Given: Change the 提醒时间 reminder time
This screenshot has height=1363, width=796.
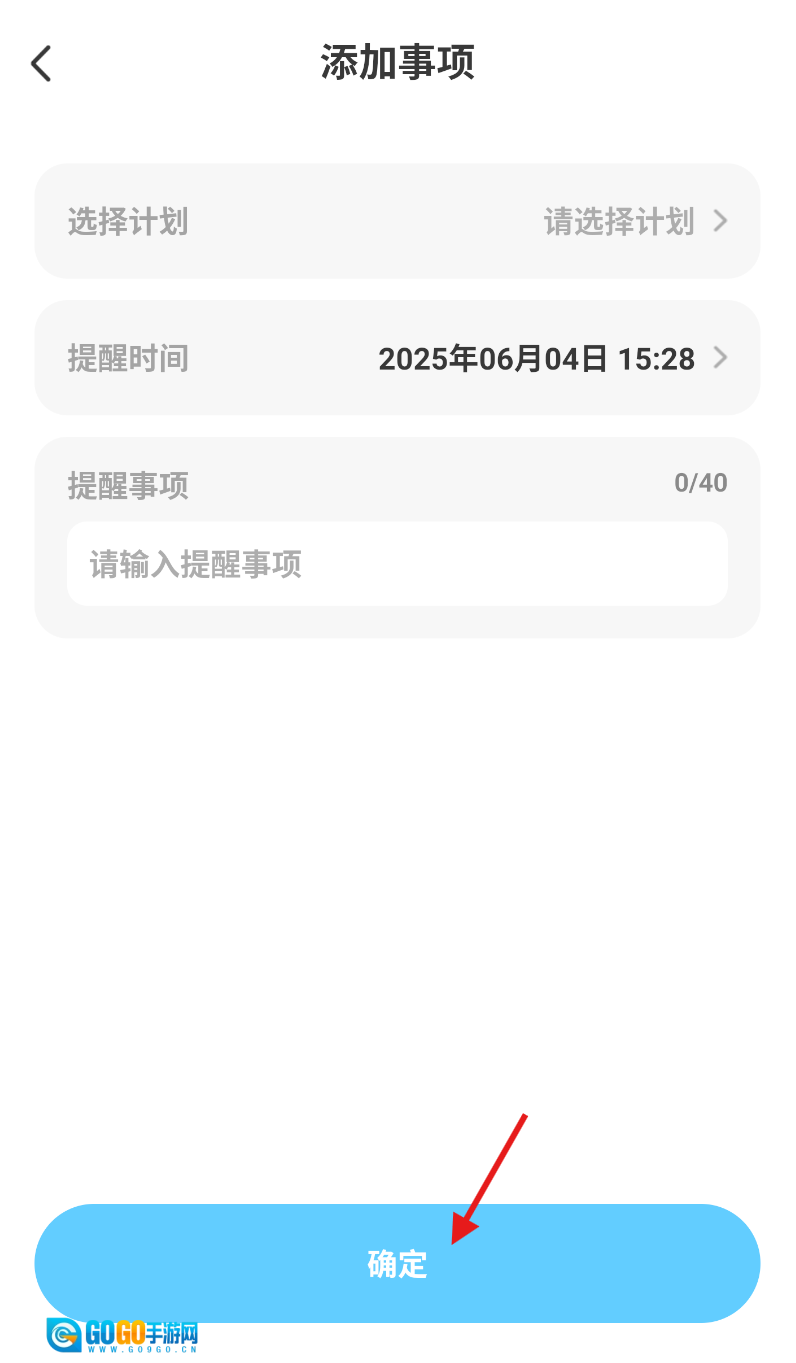Looking at the screenshot, I should coord(397,358).
